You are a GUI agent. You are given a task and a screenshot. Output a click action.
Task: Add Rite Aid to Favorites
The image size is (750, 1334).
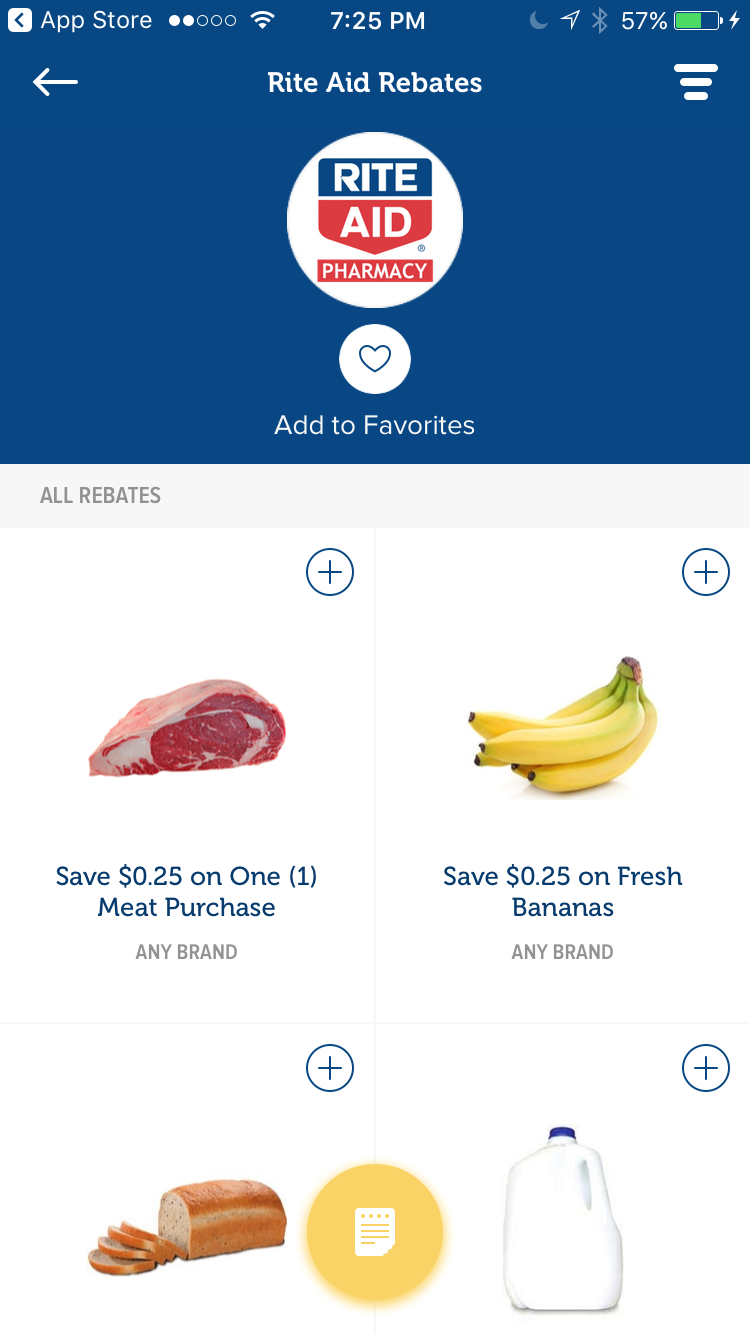(374, 359)
